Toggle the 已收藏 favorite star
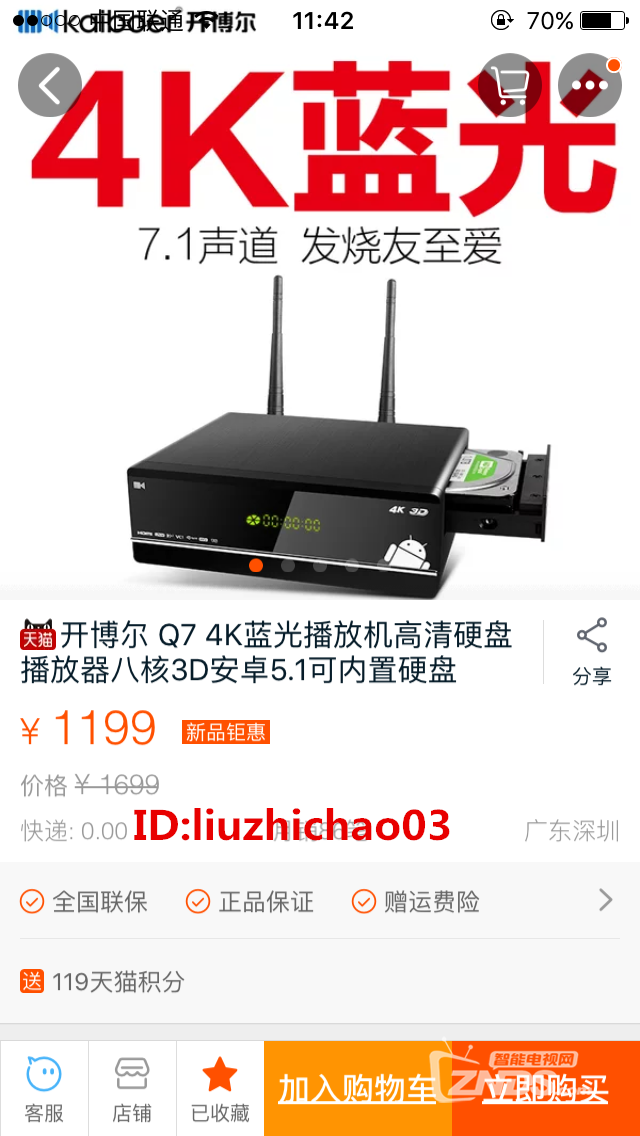The width and height of the screenshot is (640, 1136). pos(220,1088)
